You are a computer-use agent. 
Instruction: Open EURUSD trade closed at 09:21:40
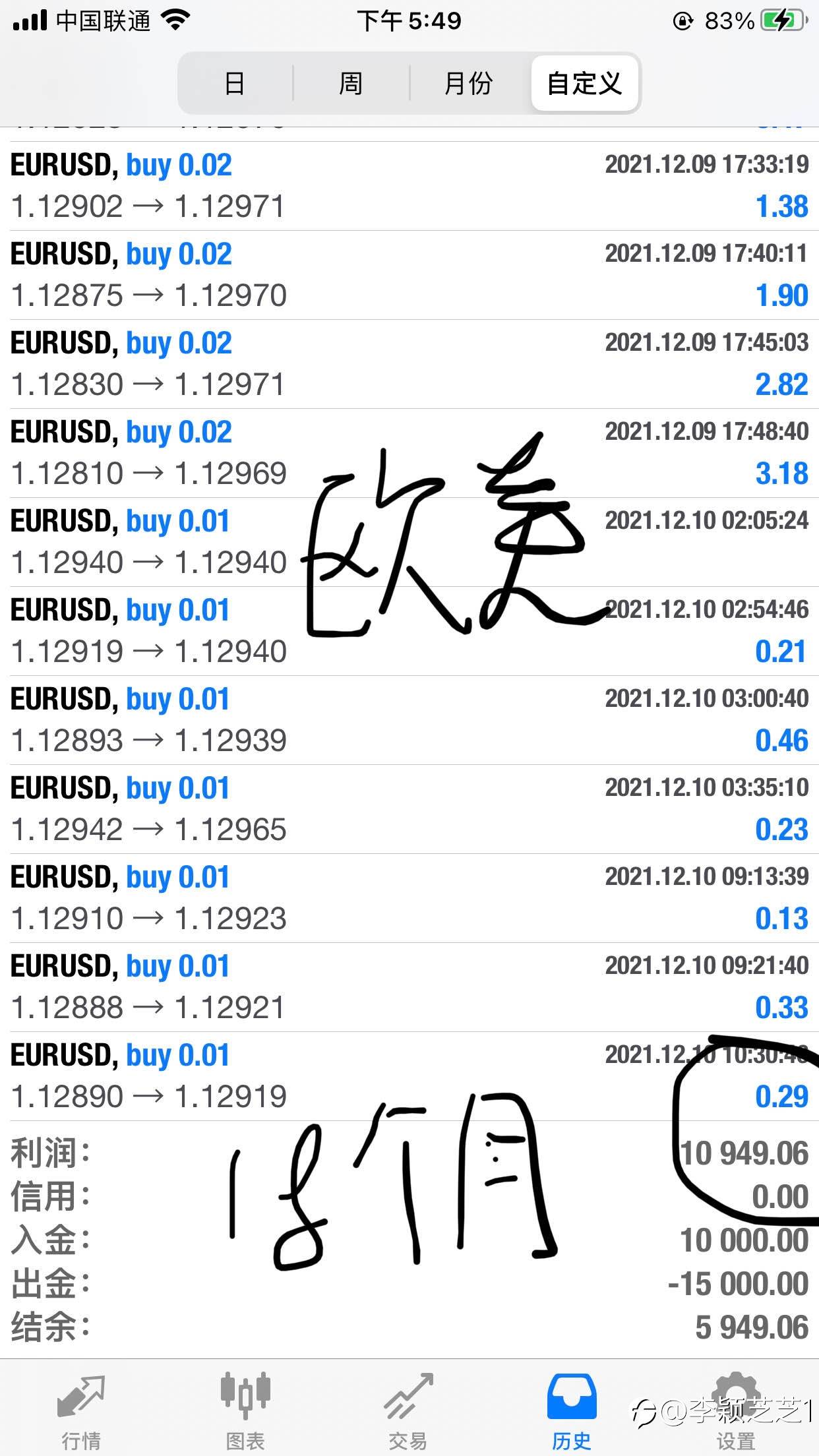coord(409,987)
